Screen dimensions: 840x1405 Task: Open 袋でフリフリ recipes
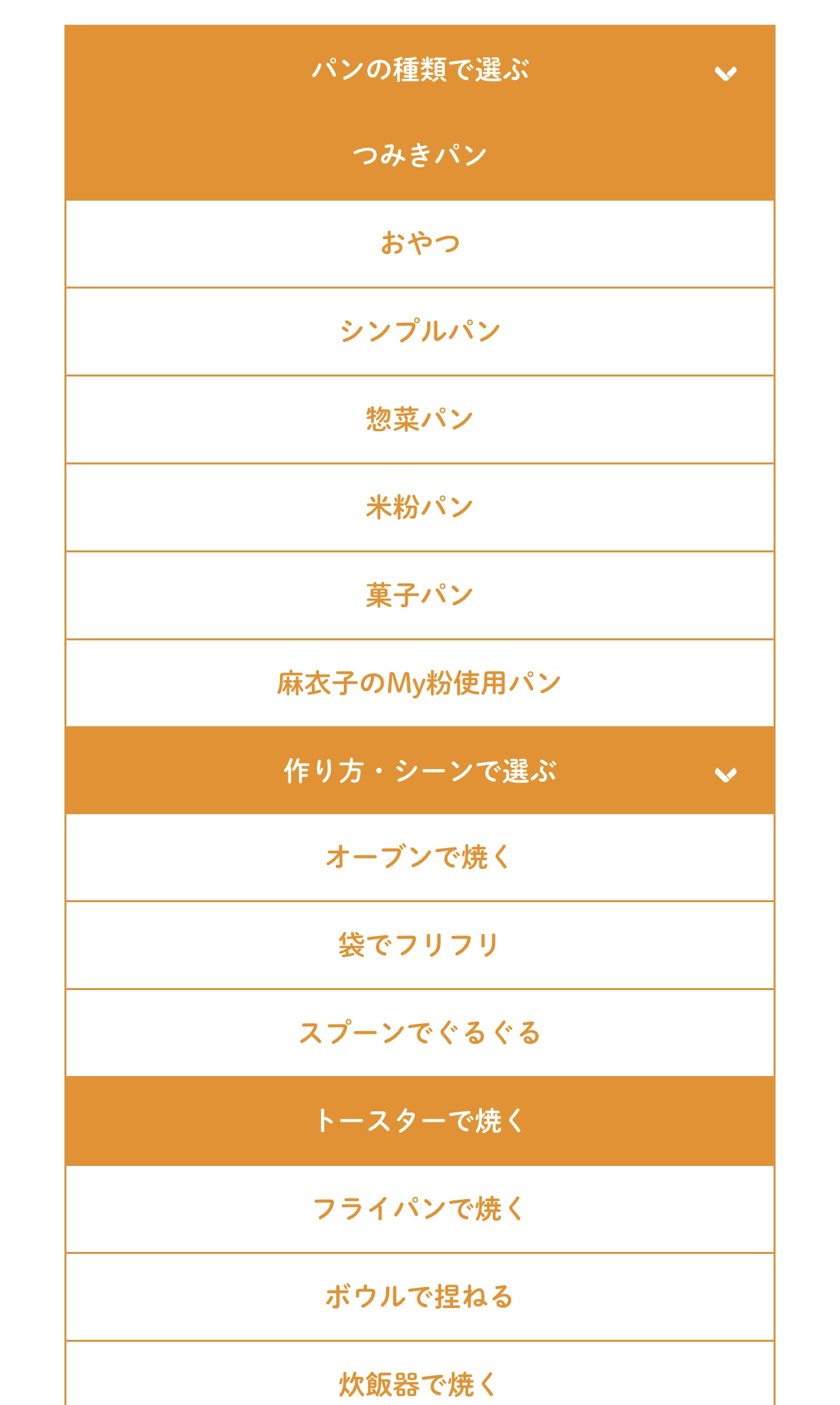[420, 945]
